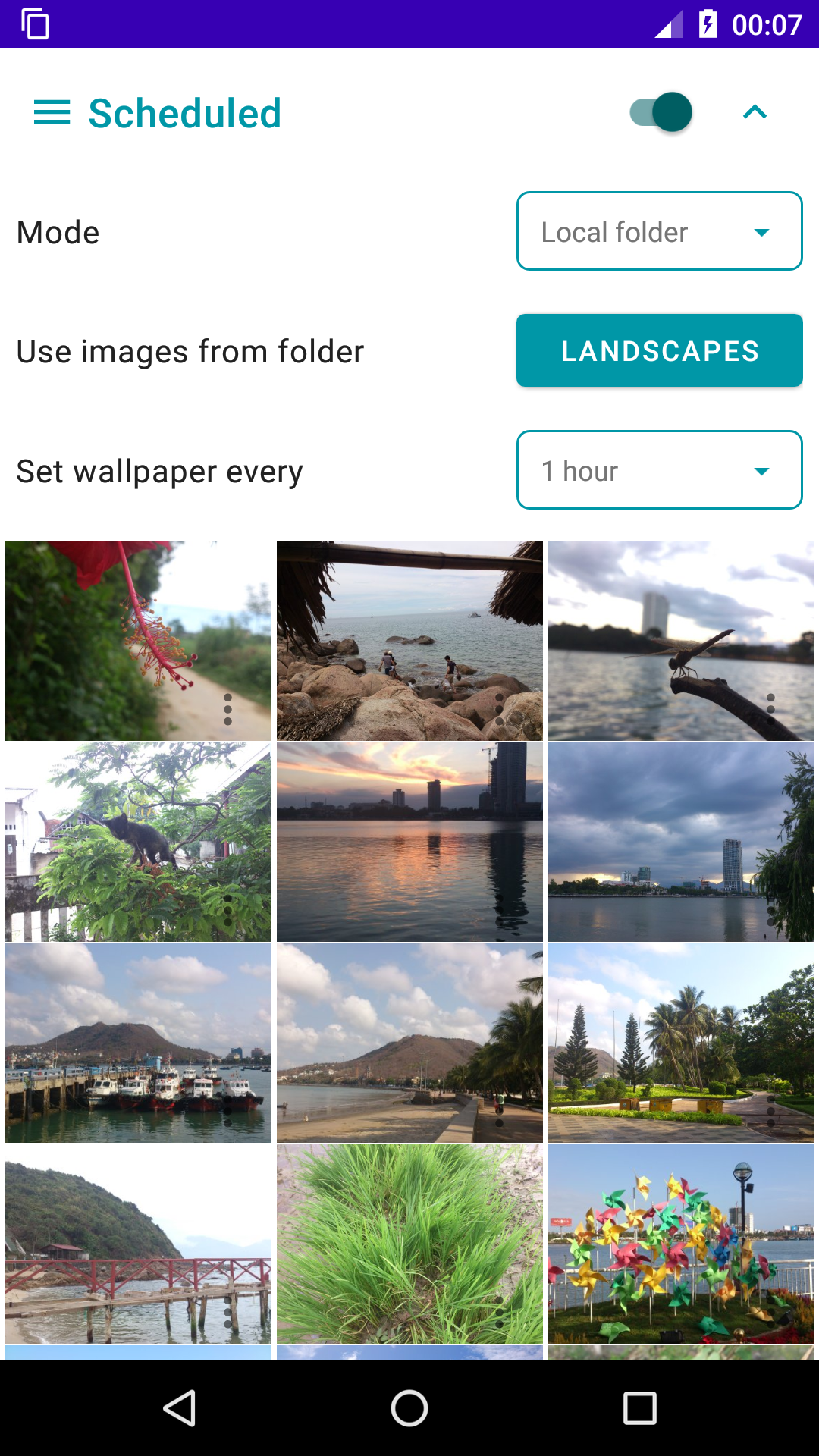819x1456 pixels.
Task: Select the green grass close-up photo
Action: [409, 1244]
